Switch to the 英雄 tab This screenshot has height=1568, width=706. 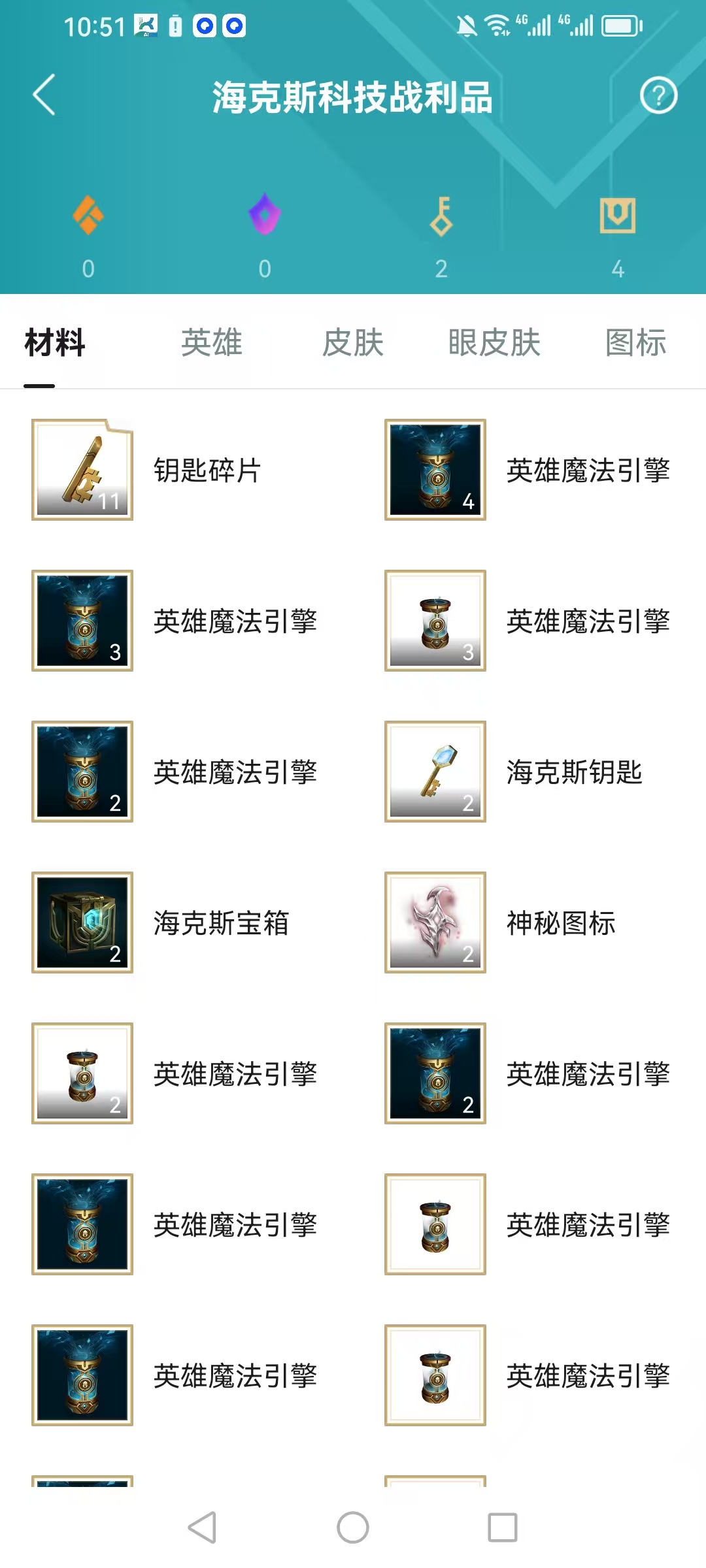click(212, 342)
